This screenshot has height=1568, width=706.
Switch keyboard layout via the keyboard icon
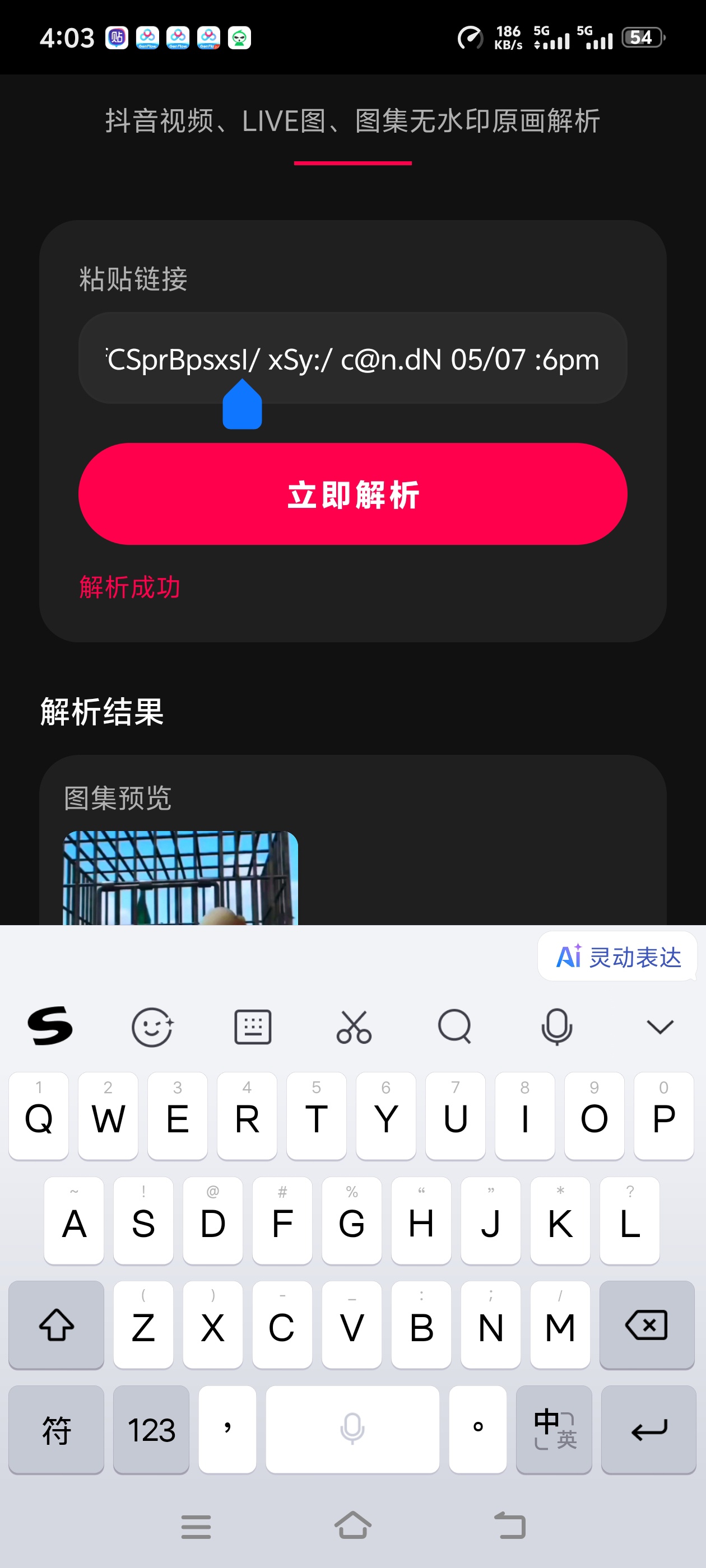[x=253, y=1026]
